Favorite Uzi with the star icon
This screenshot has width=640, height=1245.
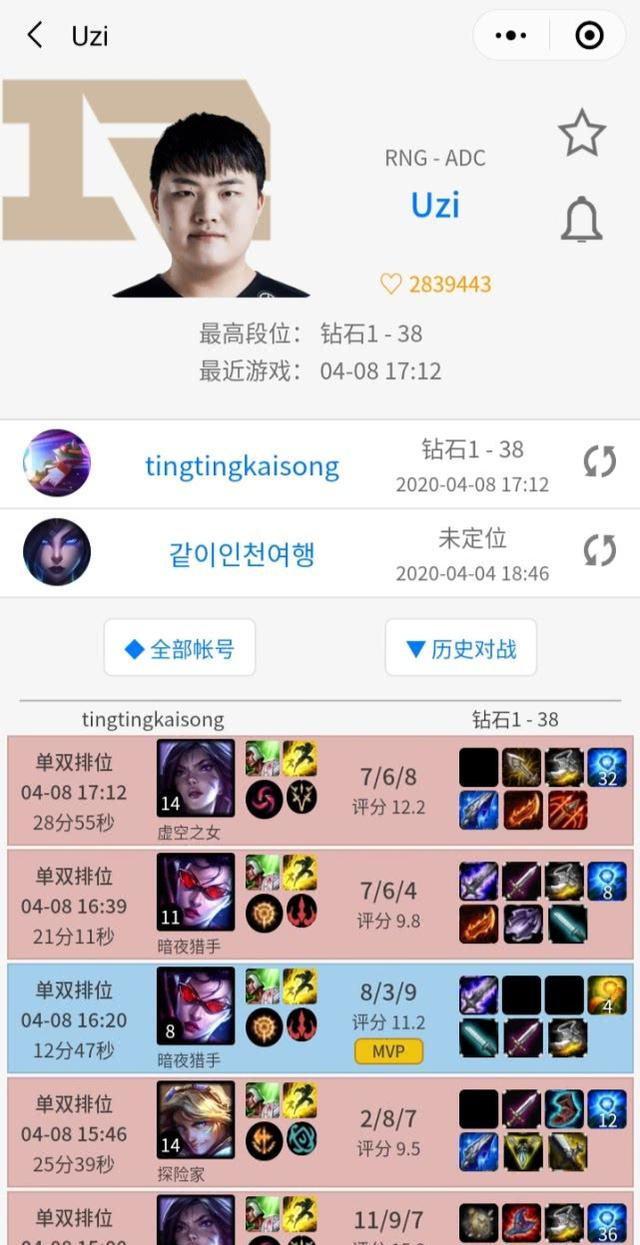(x=581, y=133)
